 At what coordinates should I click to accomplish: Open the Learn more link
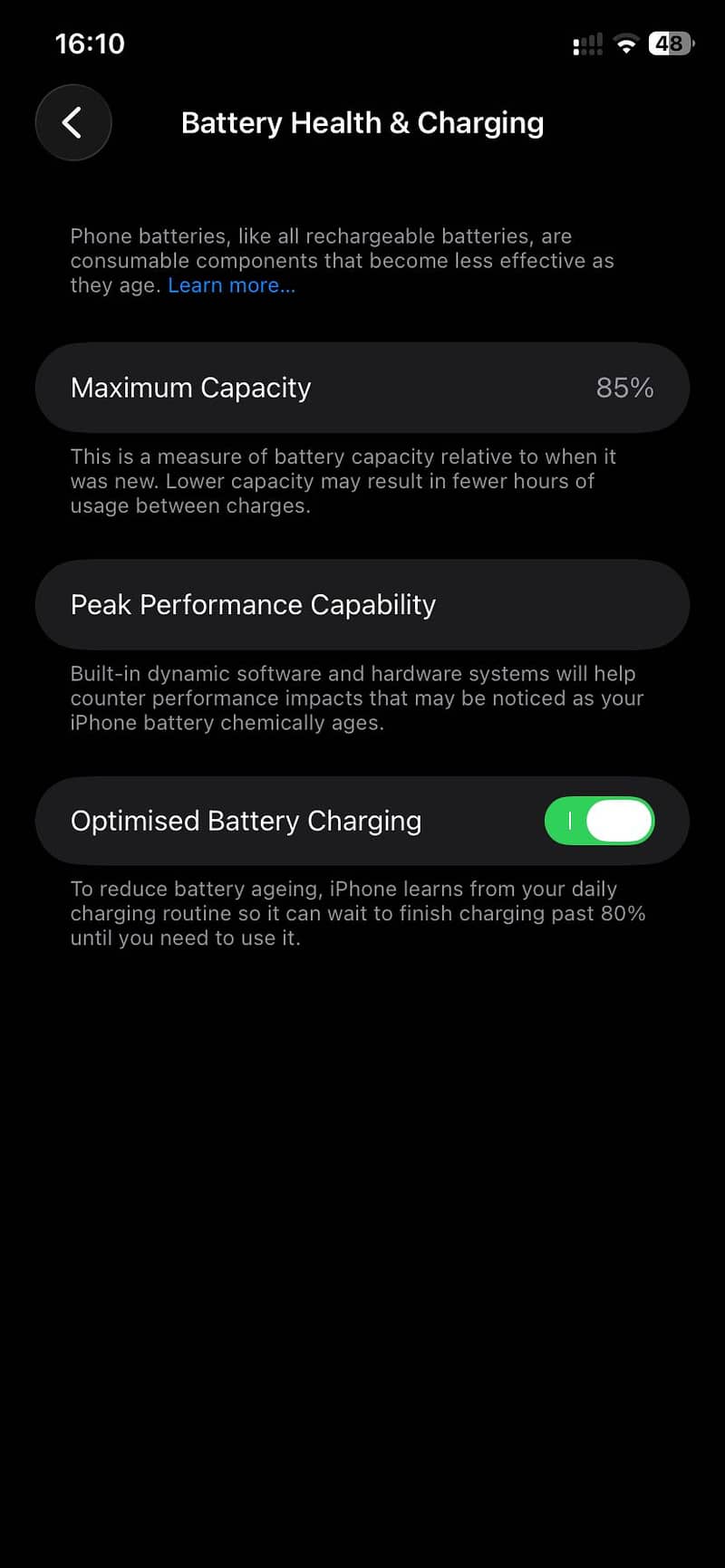(231, 285)
